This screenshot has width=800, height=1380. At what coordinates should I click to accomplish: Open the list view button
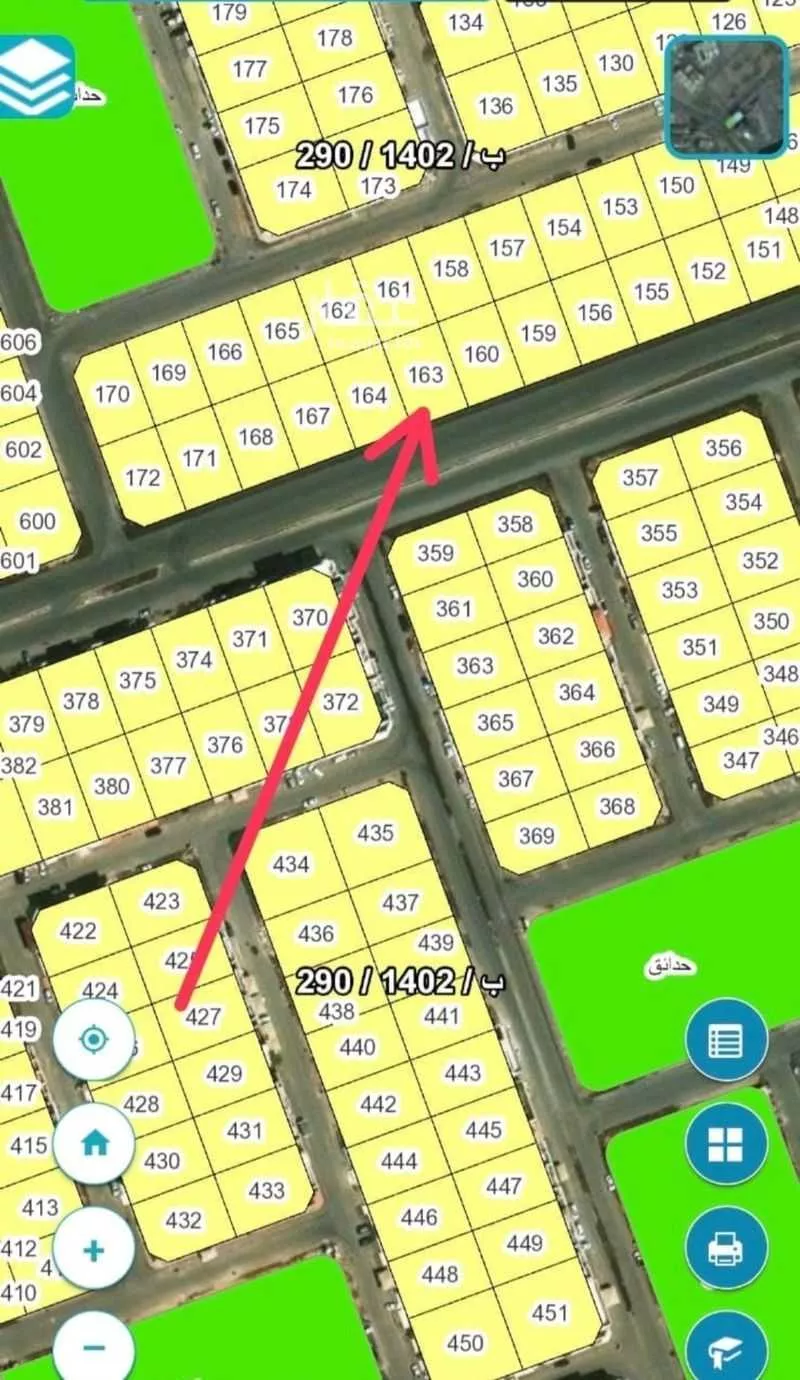click(x=726, y=1041)
